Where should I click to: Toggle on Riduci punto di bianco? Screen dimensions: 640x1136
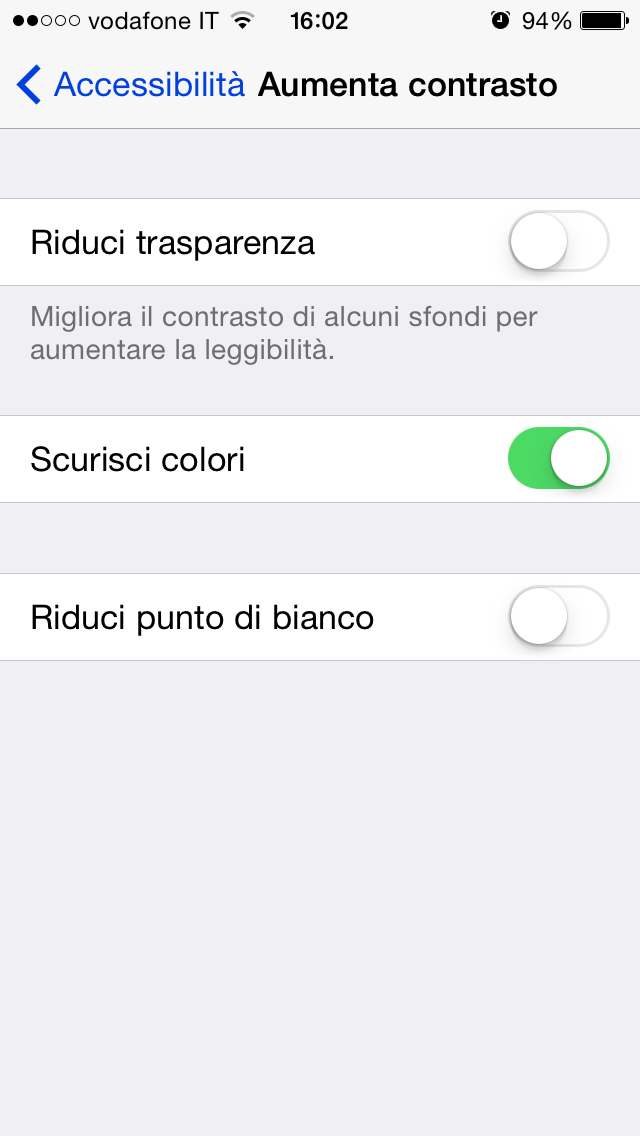click(558, 617)
